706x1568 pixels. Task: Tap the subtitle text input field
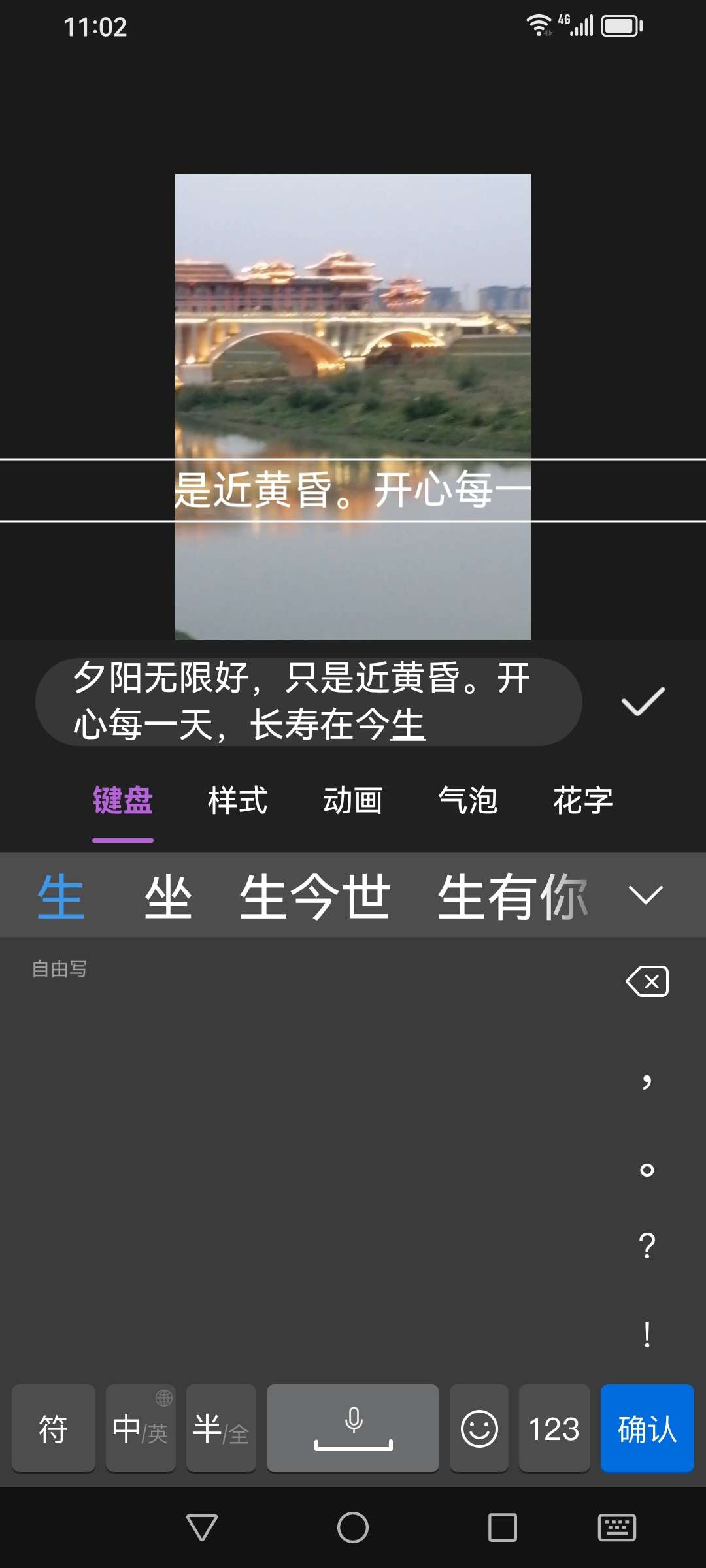pos(308,702)
